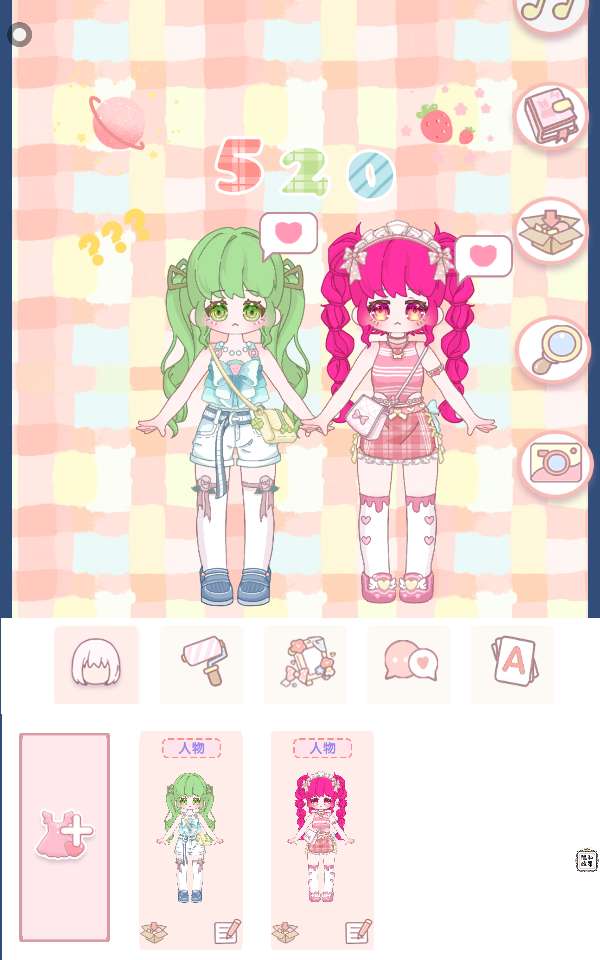Switch to the letter A text tab

(512, 664)
